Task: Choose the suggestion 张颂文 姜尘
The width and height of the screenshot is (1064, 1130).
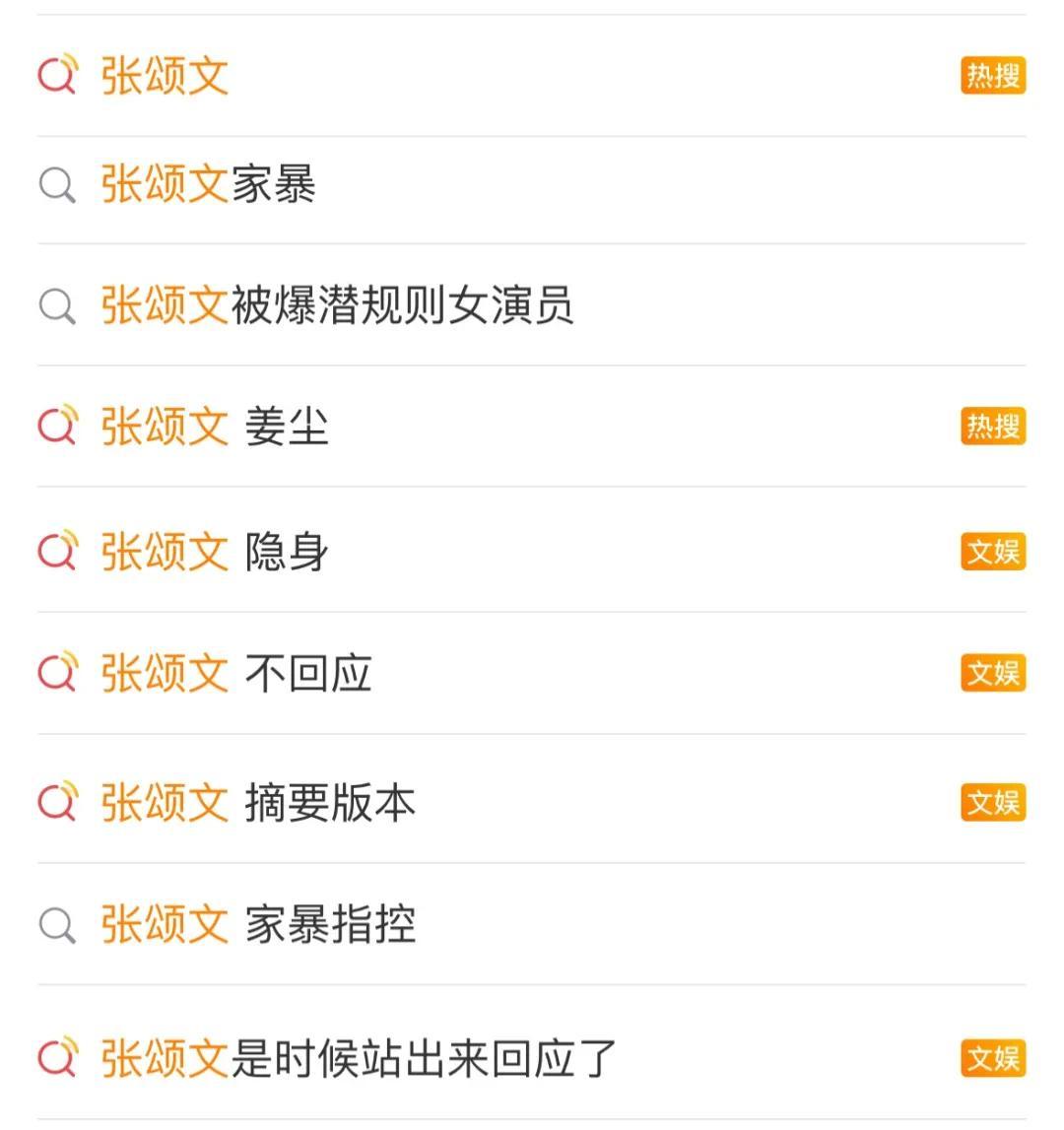Action: (215, 427)
